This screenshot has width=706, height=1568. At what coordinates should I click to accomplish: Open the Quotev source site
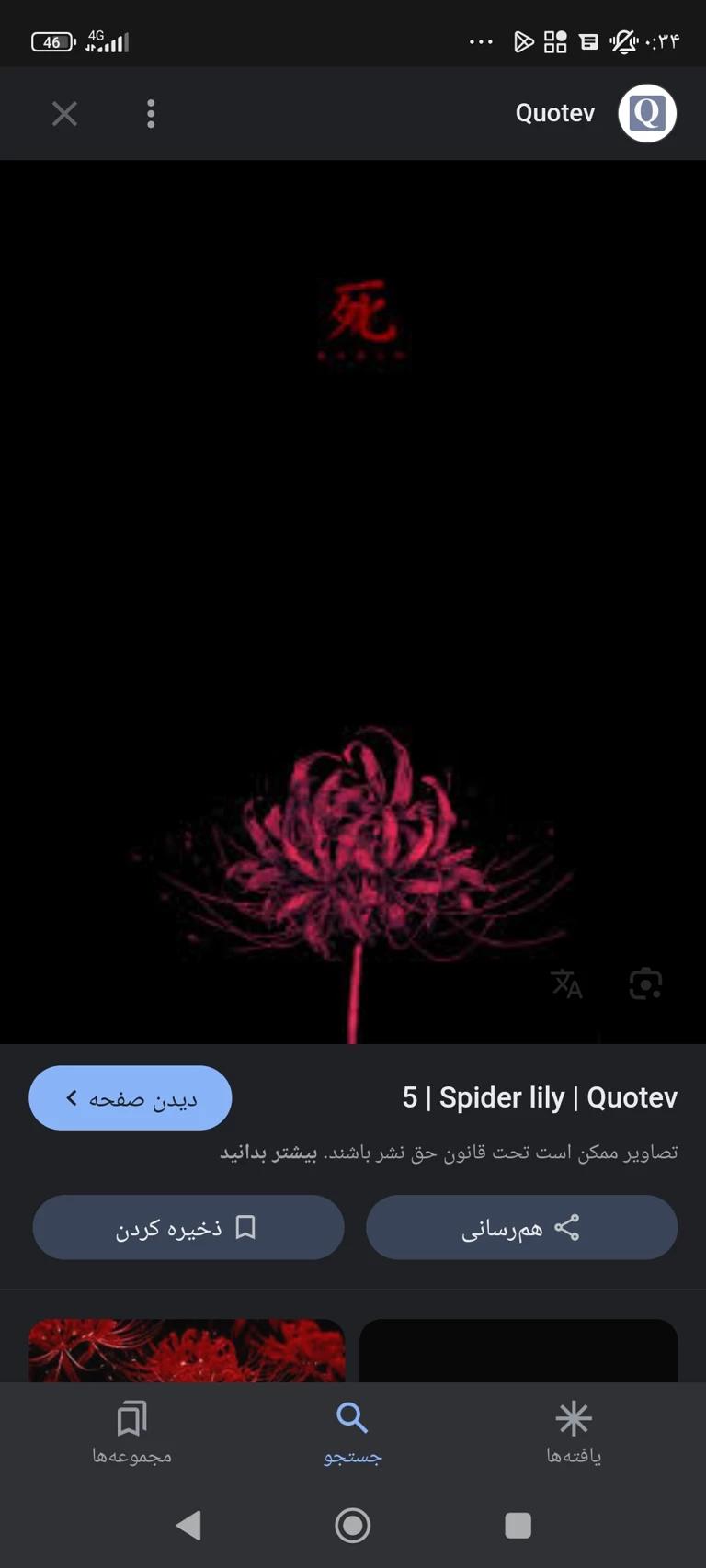click(596, 114)
